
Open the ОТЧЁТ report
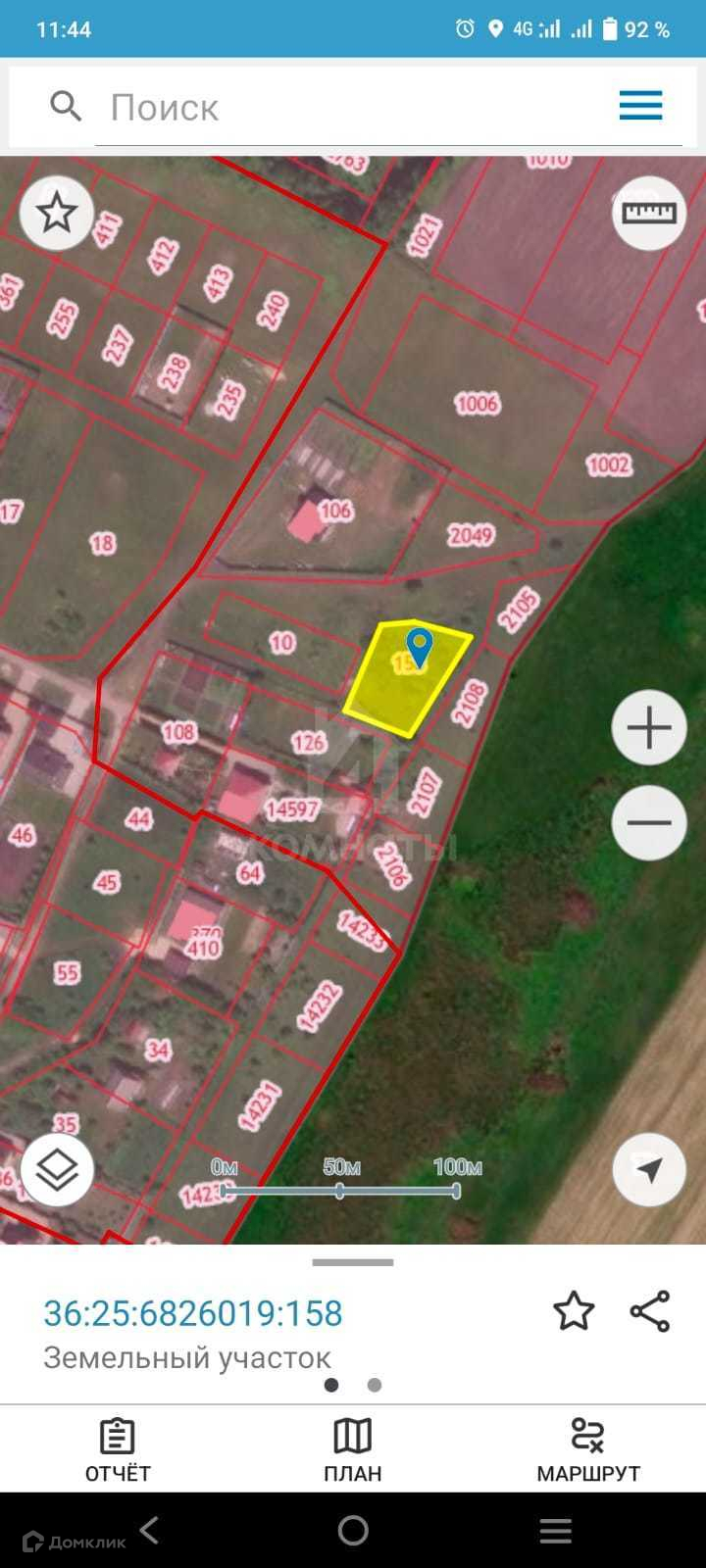click(118, 1449)
